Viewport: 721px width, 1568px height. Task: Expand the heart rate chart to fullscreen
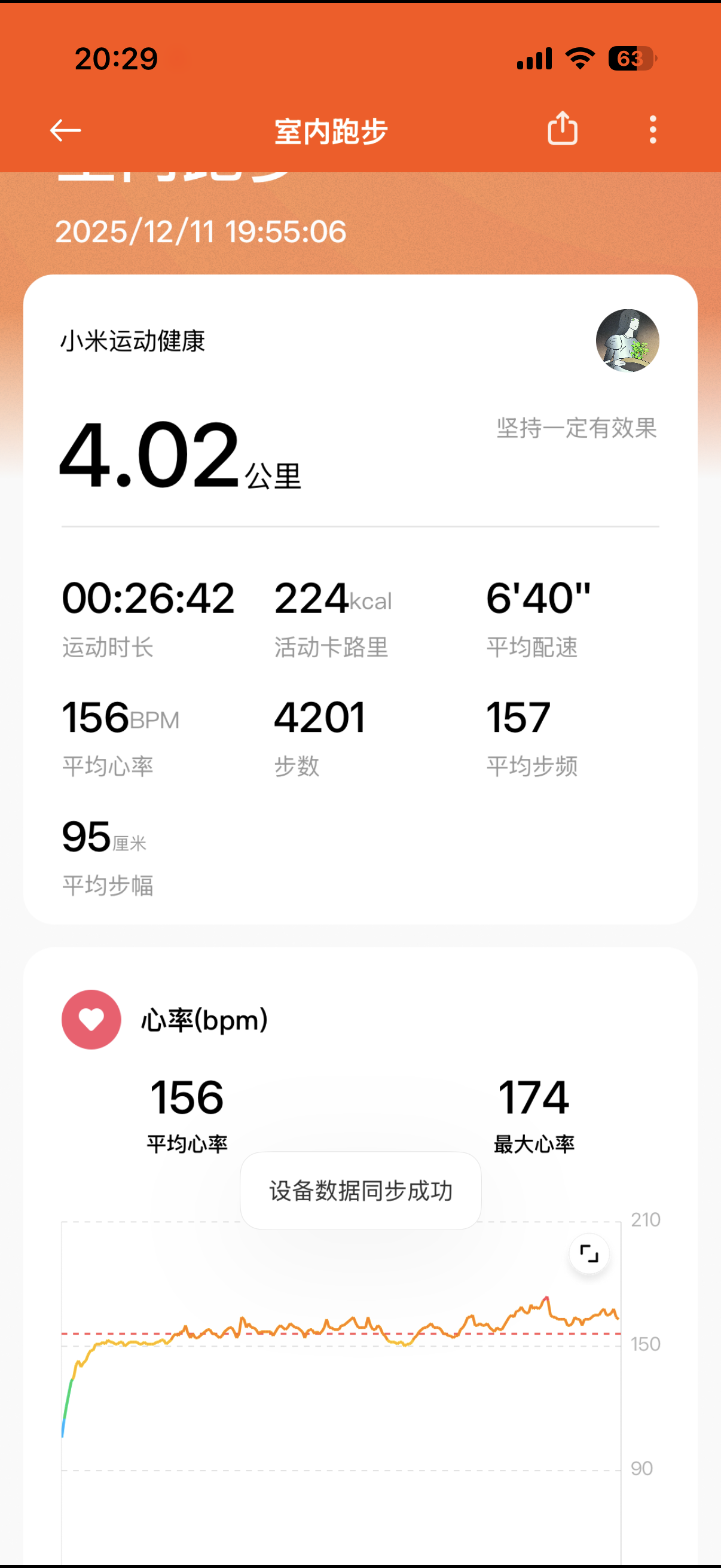588,1253
